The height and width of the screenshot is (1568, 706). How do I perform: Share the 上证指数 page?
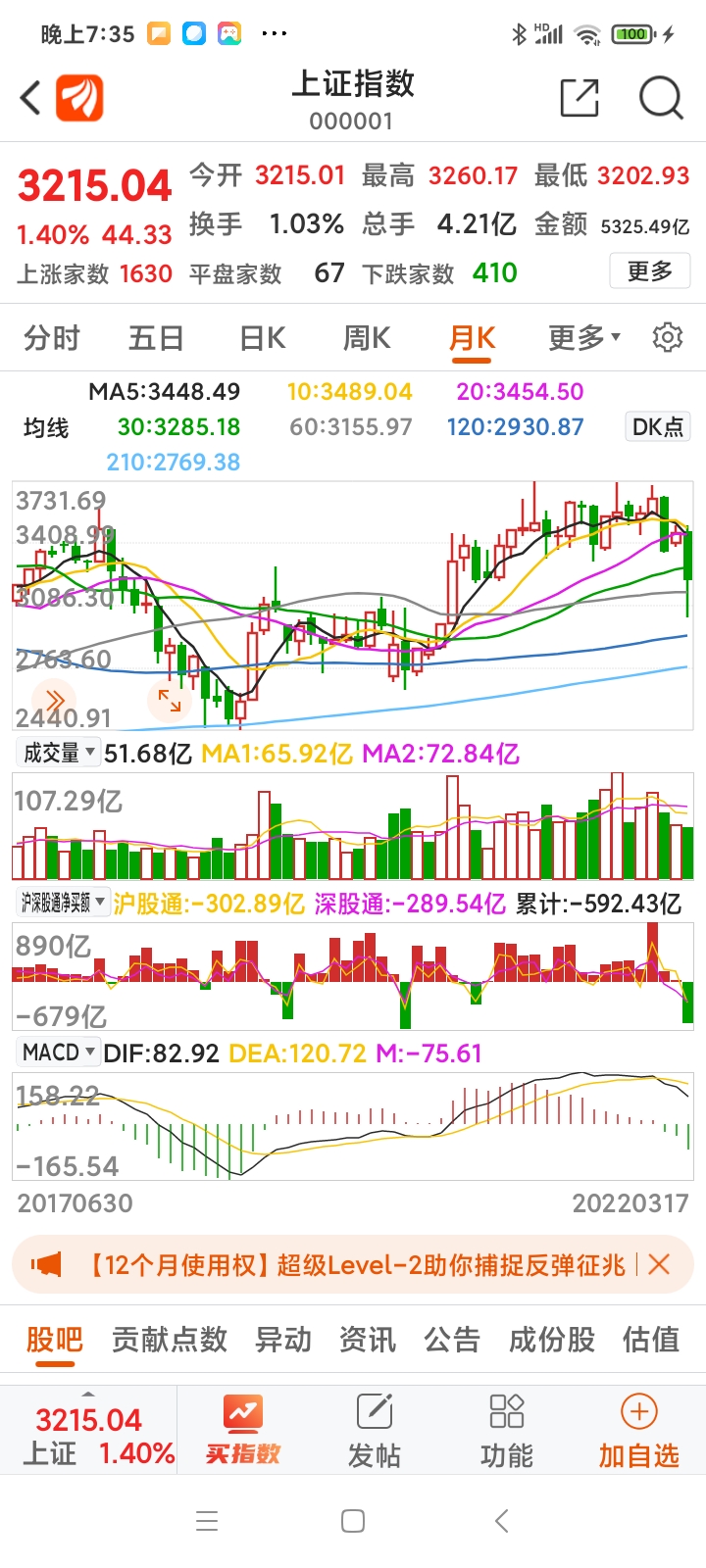pos(579,98)
